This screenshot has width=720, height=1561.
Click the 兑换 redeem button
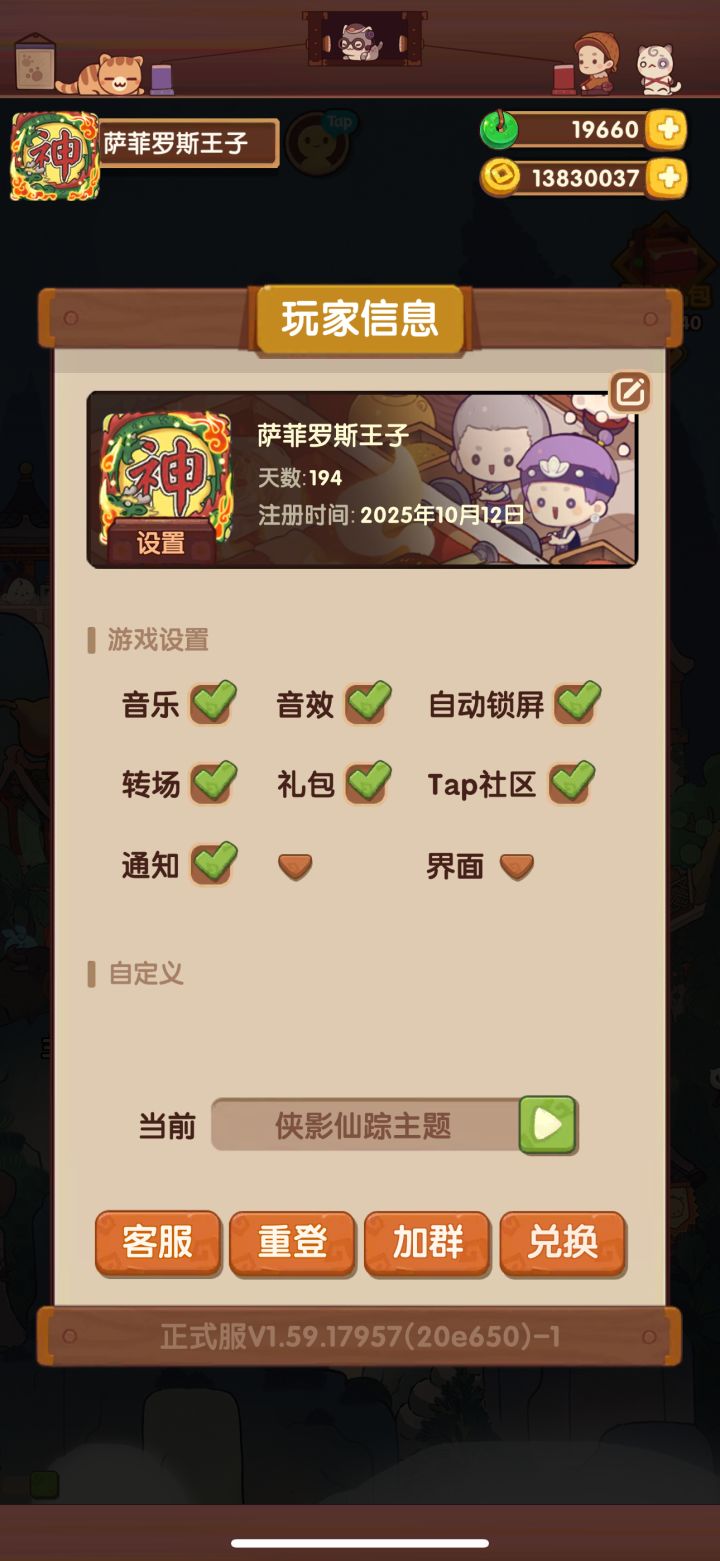(x=563, y=1243)
